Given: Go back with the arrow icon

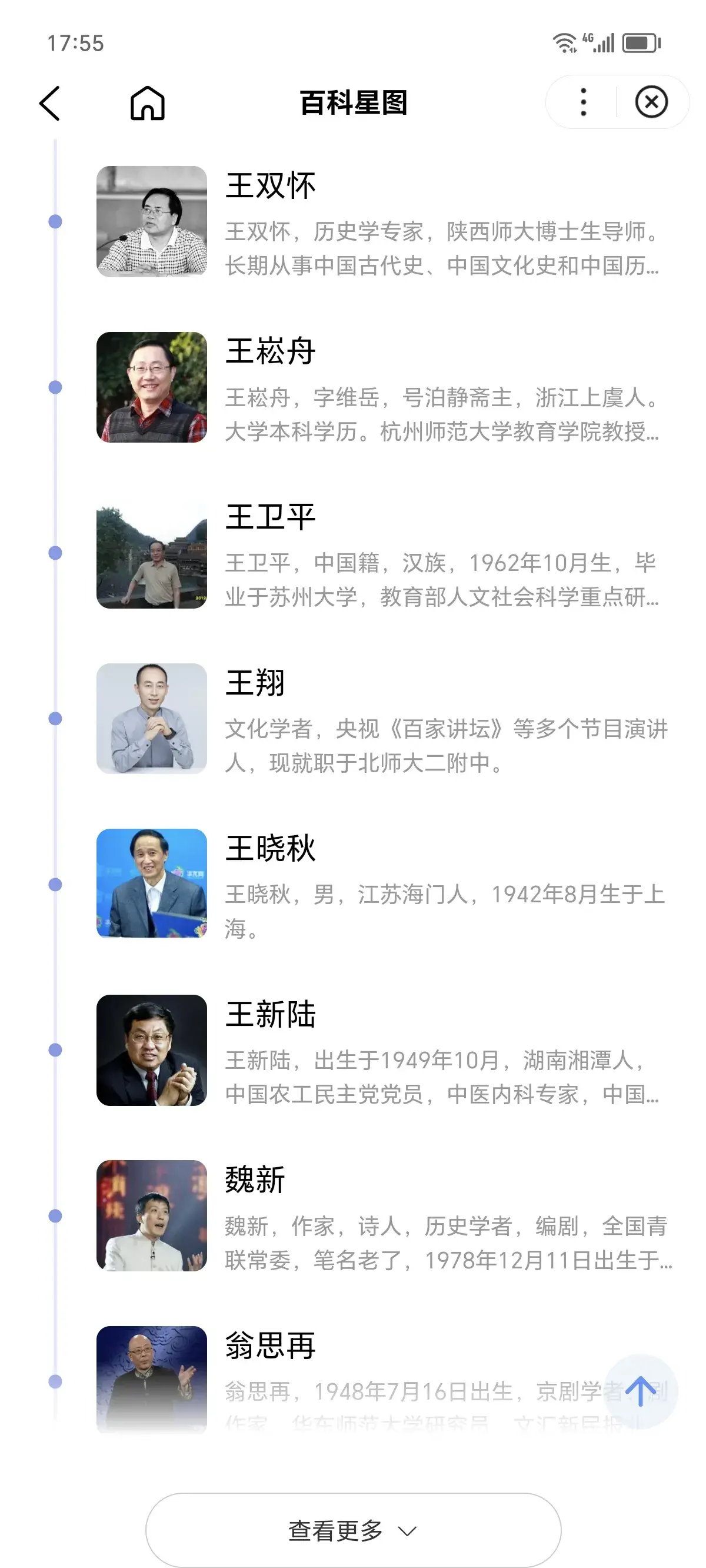Looking at the screenshot, I should pos(50,103).
